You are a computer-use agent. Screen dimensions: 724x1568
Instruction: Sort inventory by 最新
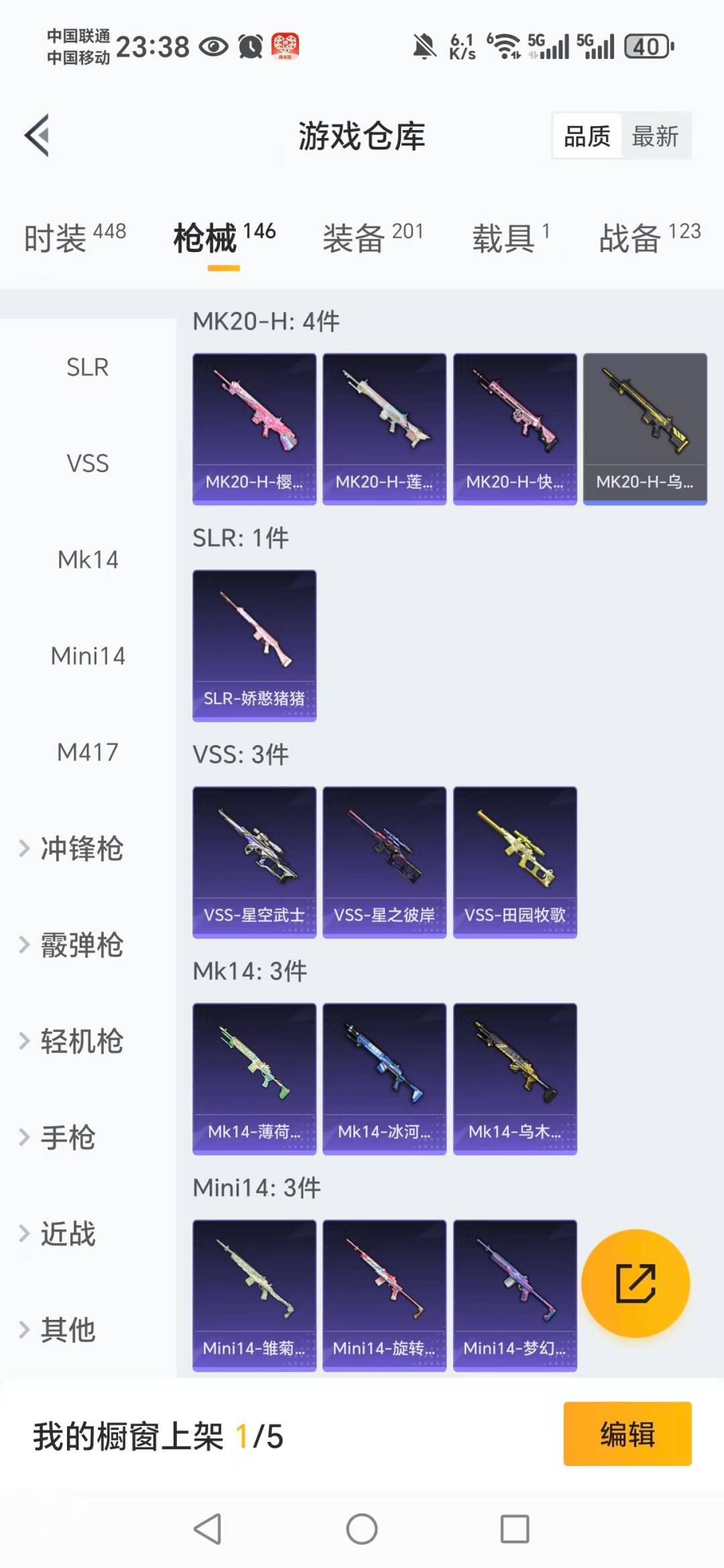(655, 136)
